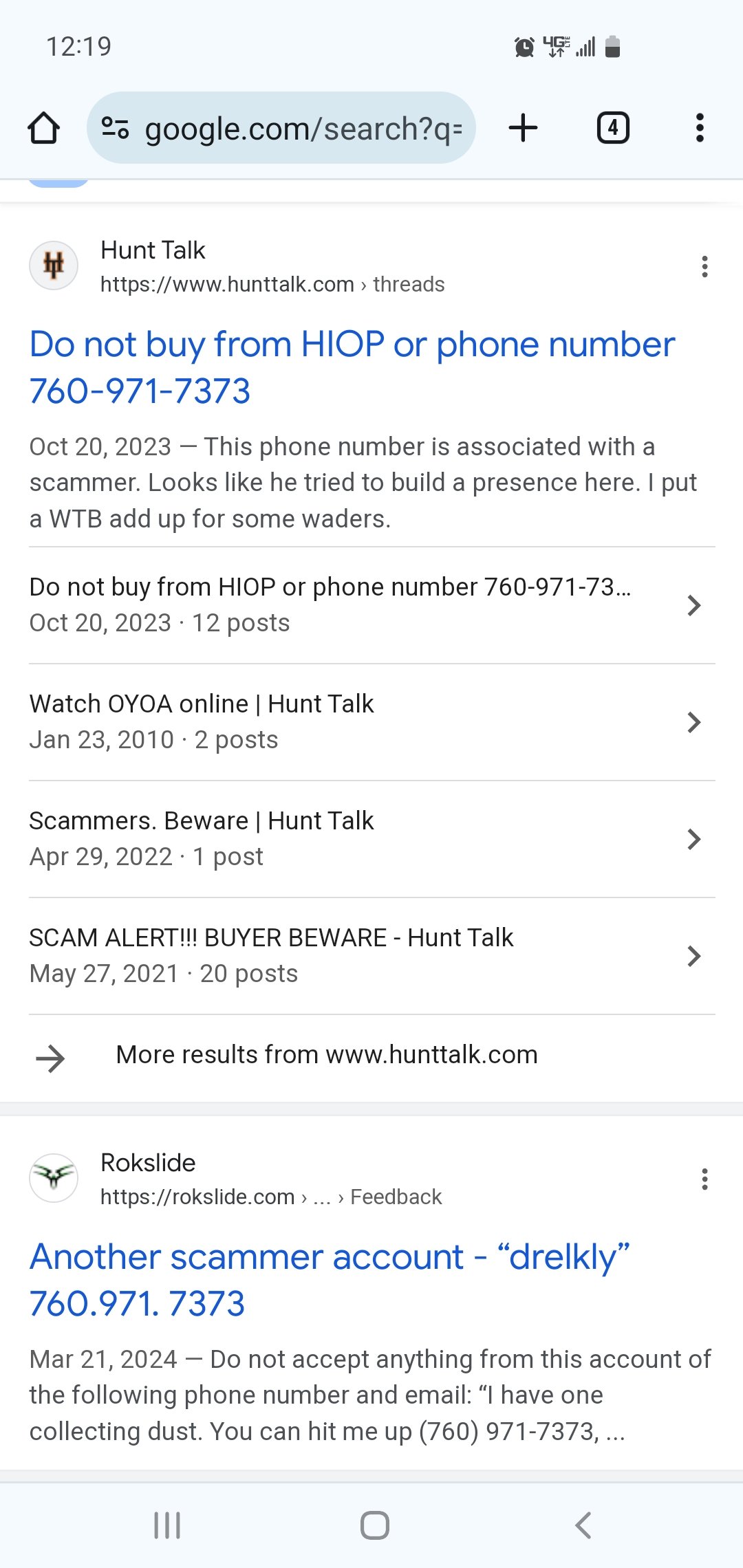Open Hunt Talk result options menu

(x=704, y=266)
